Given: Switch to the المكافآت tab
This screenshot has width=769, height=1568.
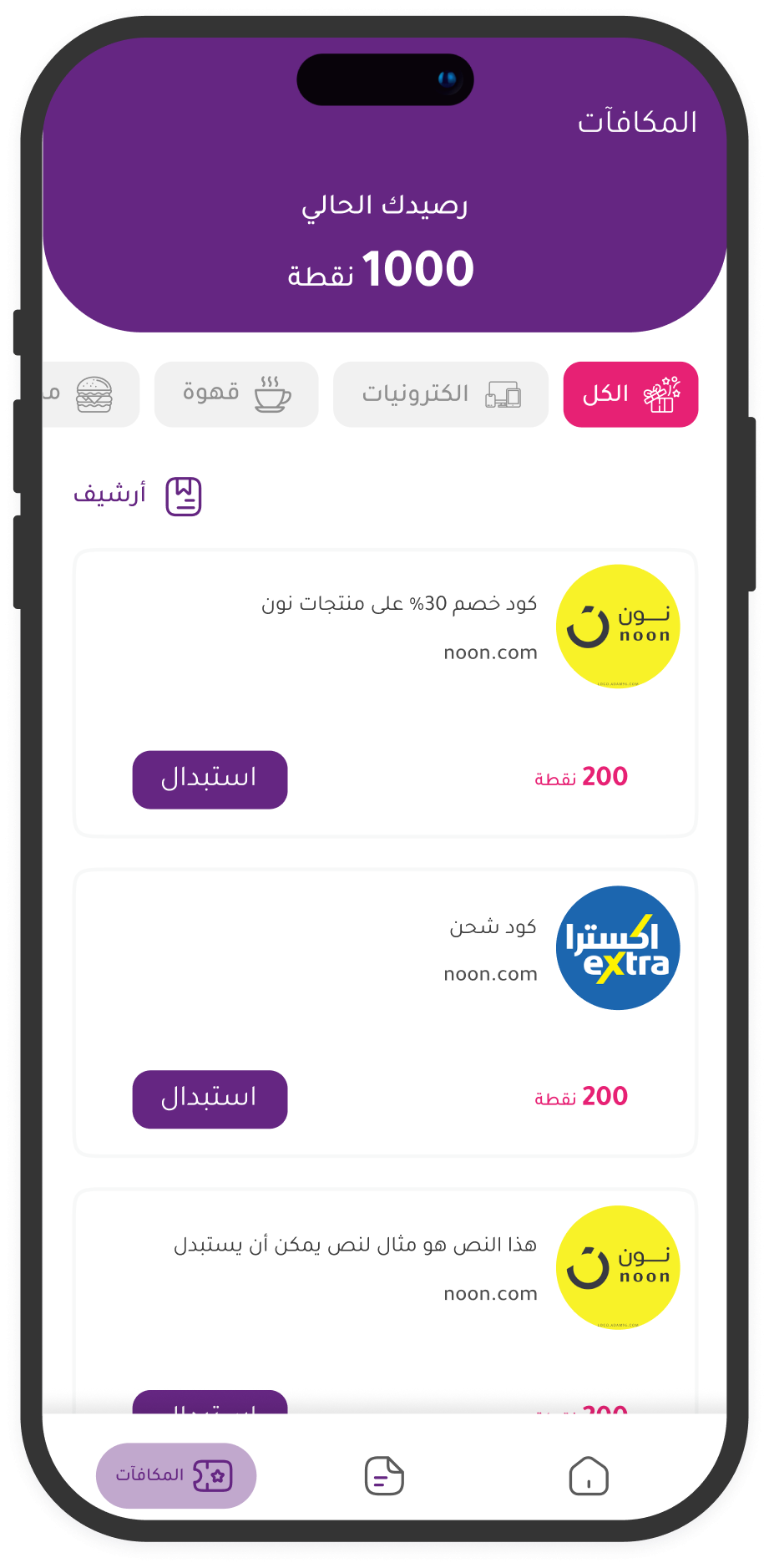Looking at the screenshot, I should click(x=176, y=1476).
